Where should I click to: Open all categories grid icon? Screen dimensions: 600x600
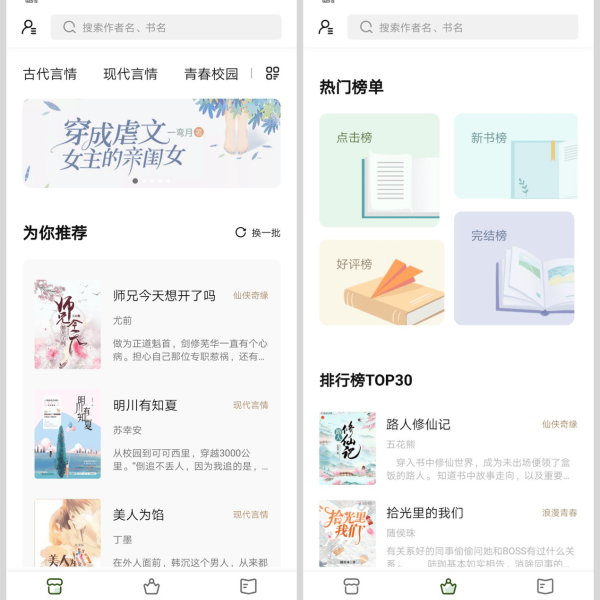coord(272,74)
